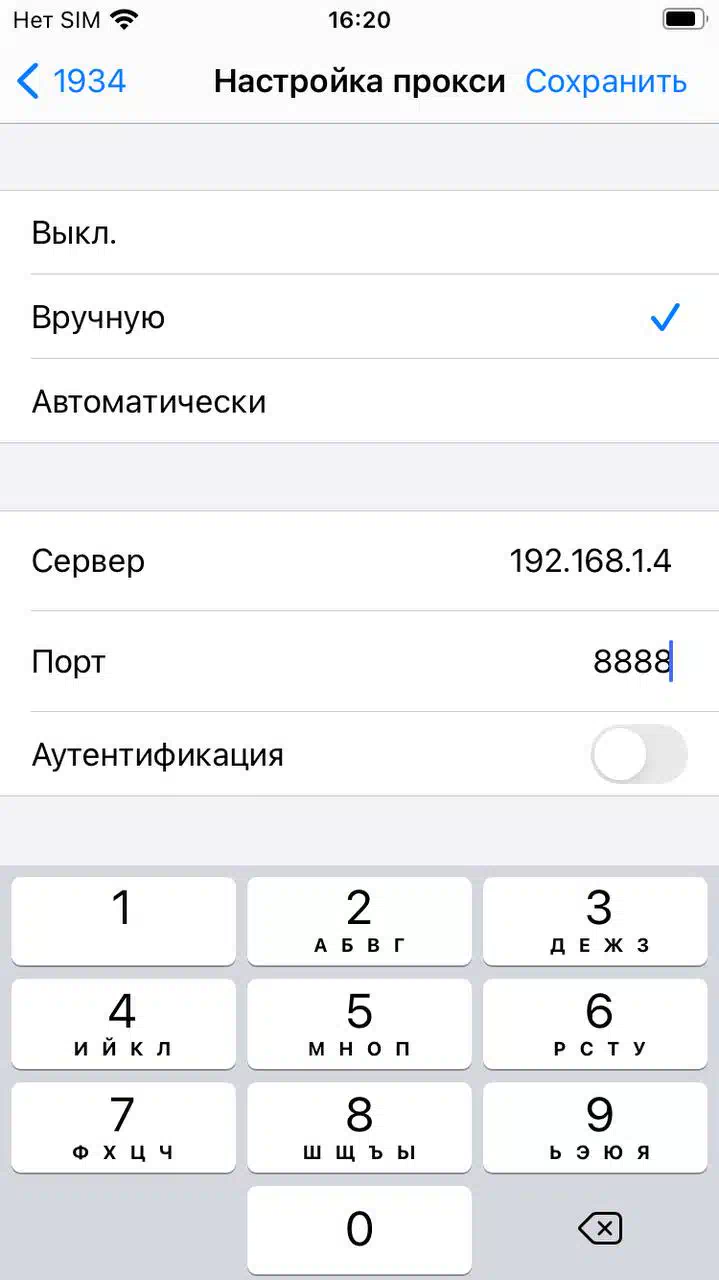Select the Выкл. proxy option
The image size is (719, 1280).
[360, 233]
